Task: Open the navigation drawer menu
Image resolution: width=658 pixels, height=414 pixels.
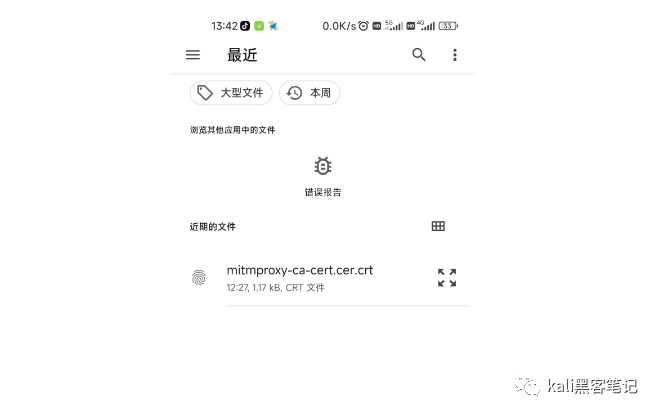Action: [193, 55]
